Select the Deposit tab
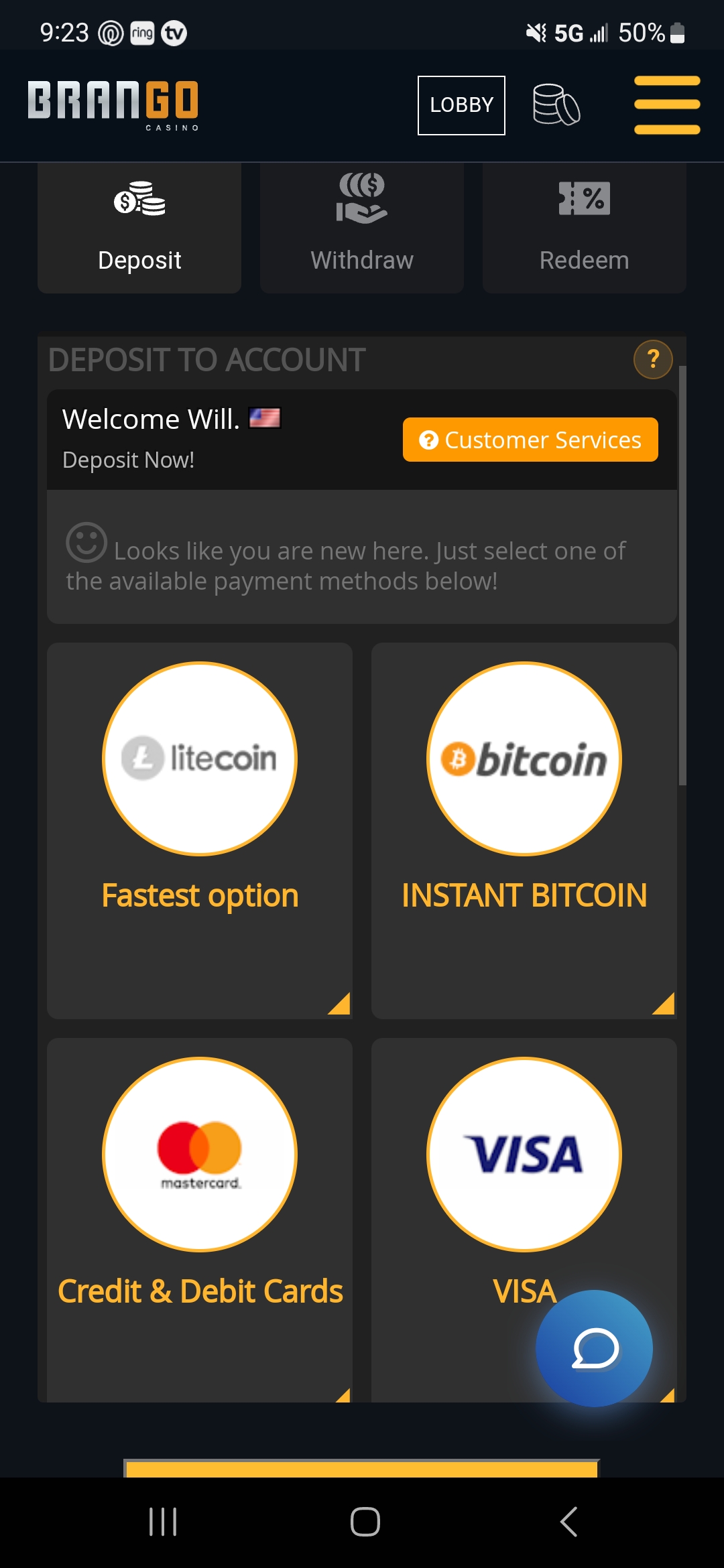 click(139, 228)
